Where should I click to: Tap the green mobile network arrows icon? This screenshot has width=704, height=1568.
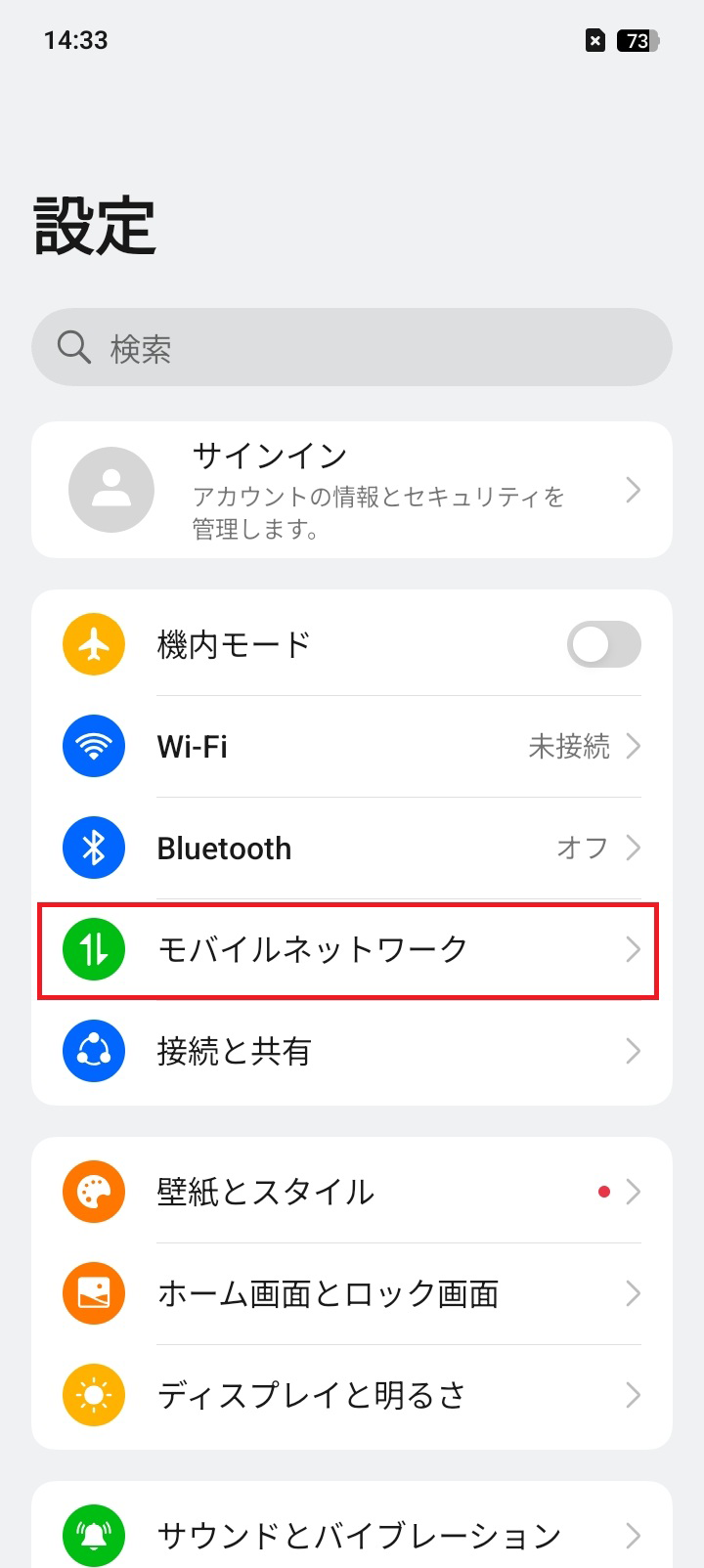coord(93,949)
